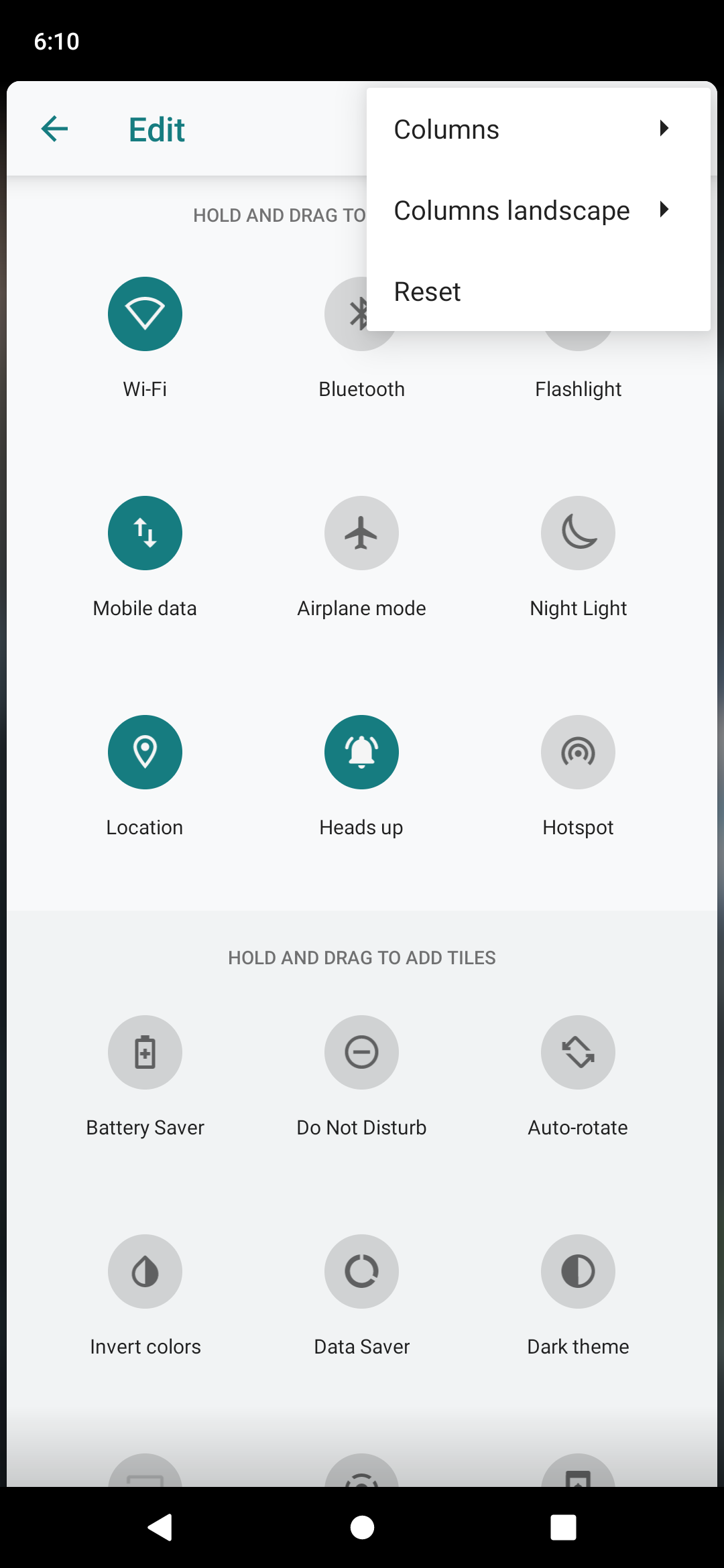Tap the Hotspot tile
The width and height of the screenshot is (724, 1568).
(x=578, y=752)
